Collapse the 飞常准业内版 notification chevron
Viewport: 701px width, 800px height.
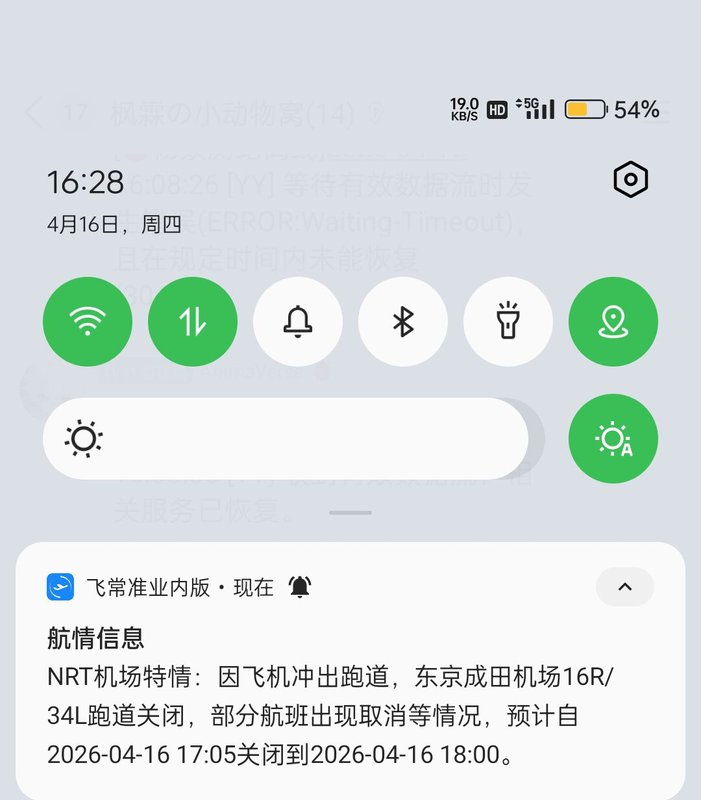click(625, 587)
